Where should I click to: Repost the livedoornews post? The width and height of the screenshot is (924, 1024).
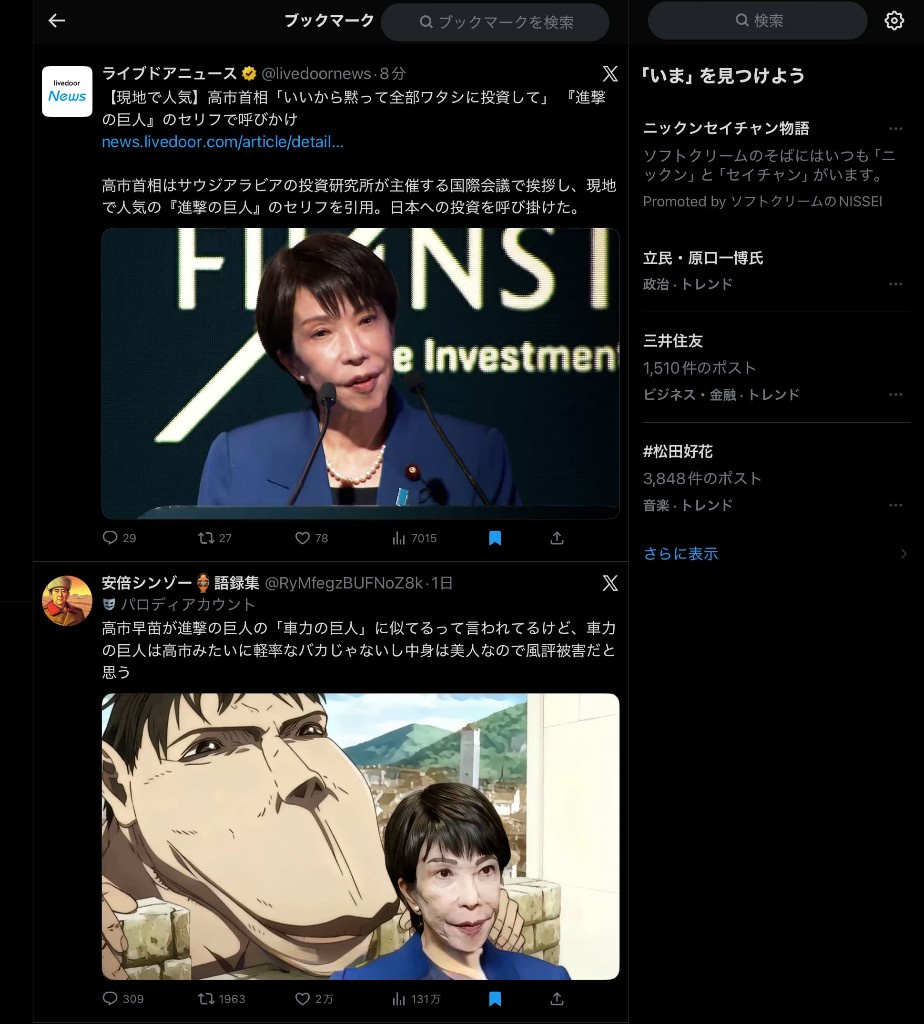tap(207, 538)
